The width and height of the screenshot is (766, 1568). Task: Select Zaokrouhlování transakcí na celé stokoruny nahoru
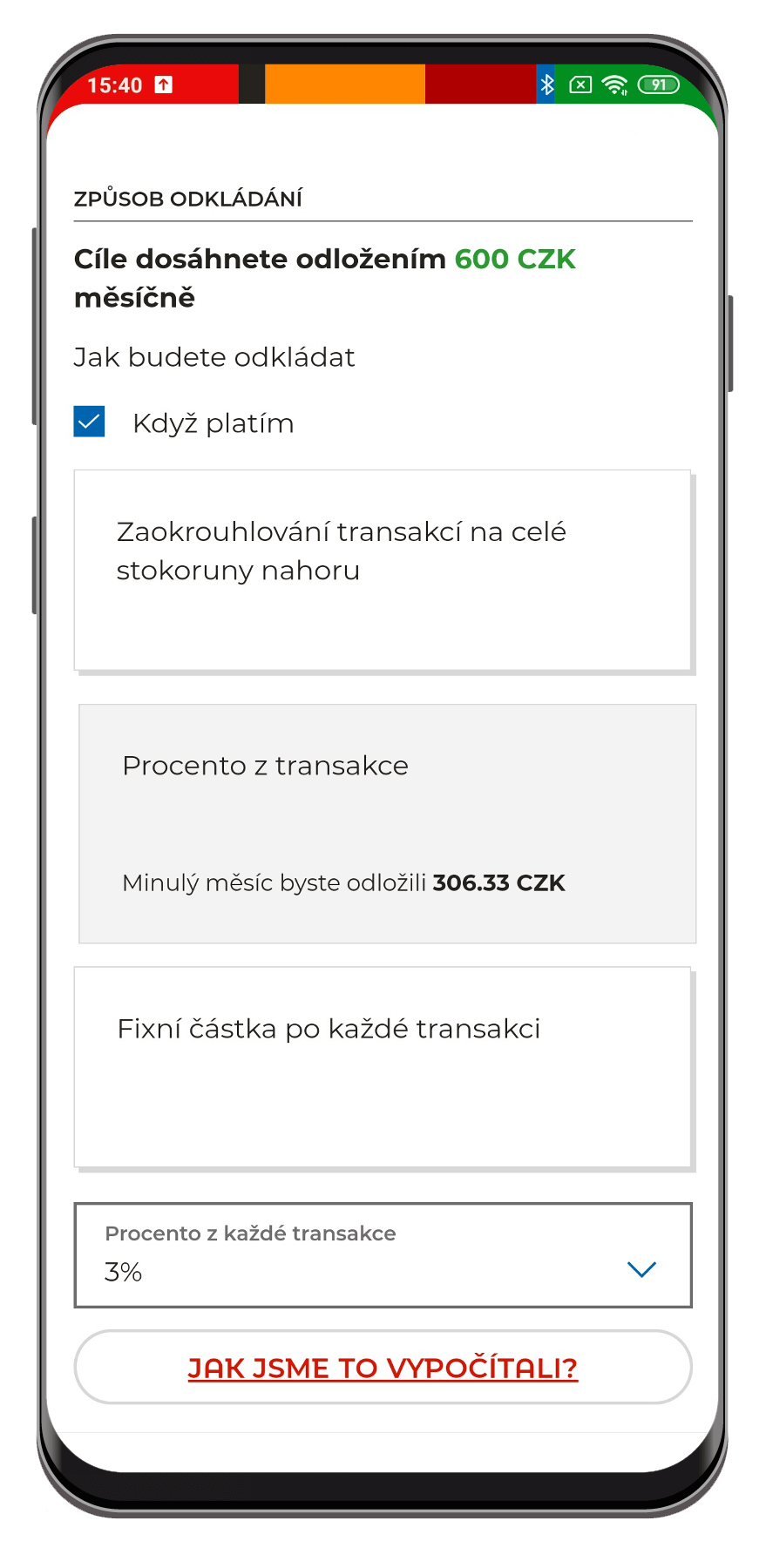[x=383, y=571]
